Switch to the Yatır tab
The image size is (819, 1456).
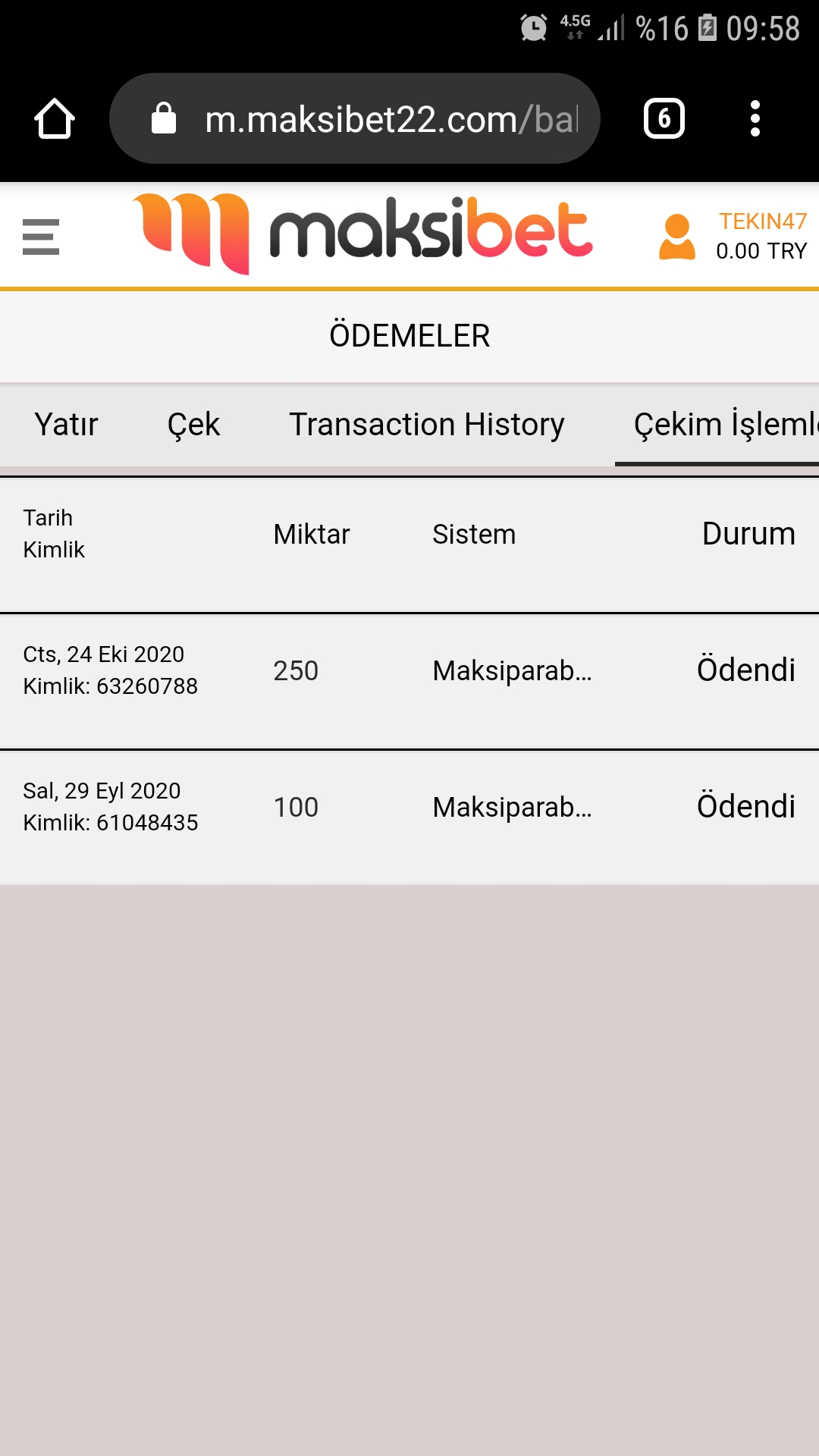pos(67,425)
